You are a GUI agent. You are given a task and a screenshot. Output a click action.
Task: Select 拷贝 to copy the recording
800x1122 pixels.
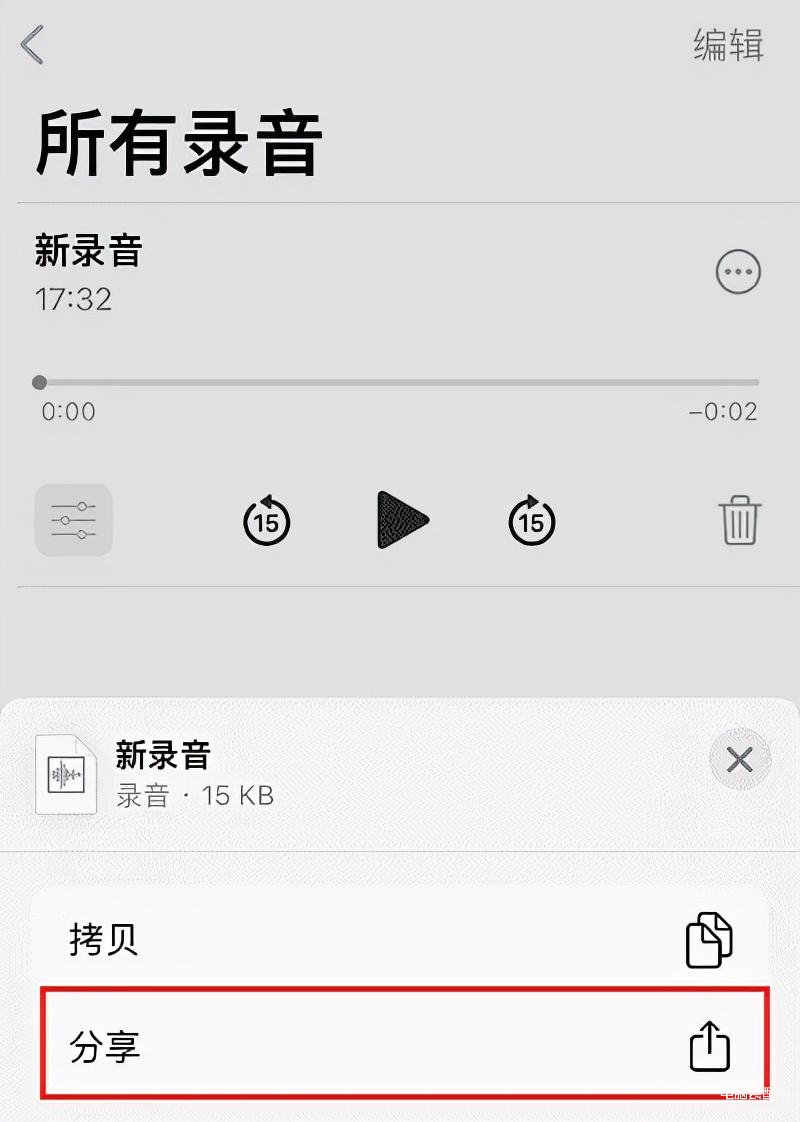(x=400, y=940)
